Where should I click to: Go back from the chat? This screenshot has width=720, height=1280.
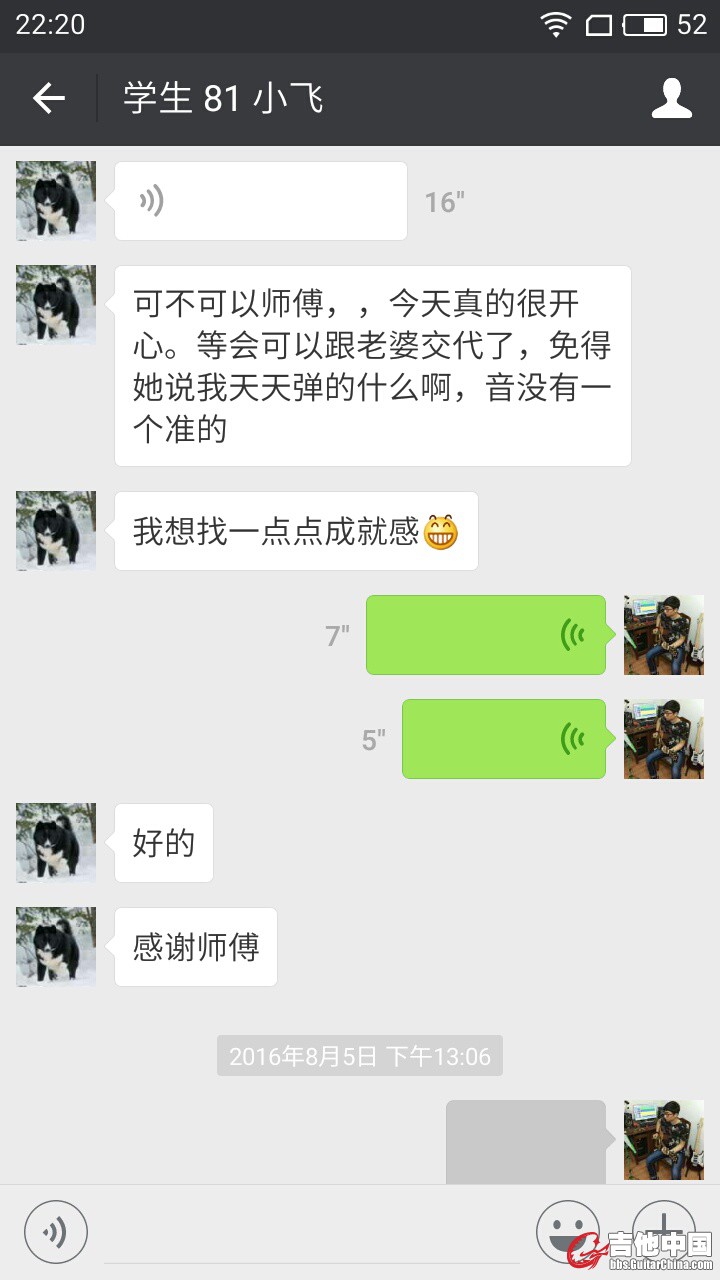(48, 98)
